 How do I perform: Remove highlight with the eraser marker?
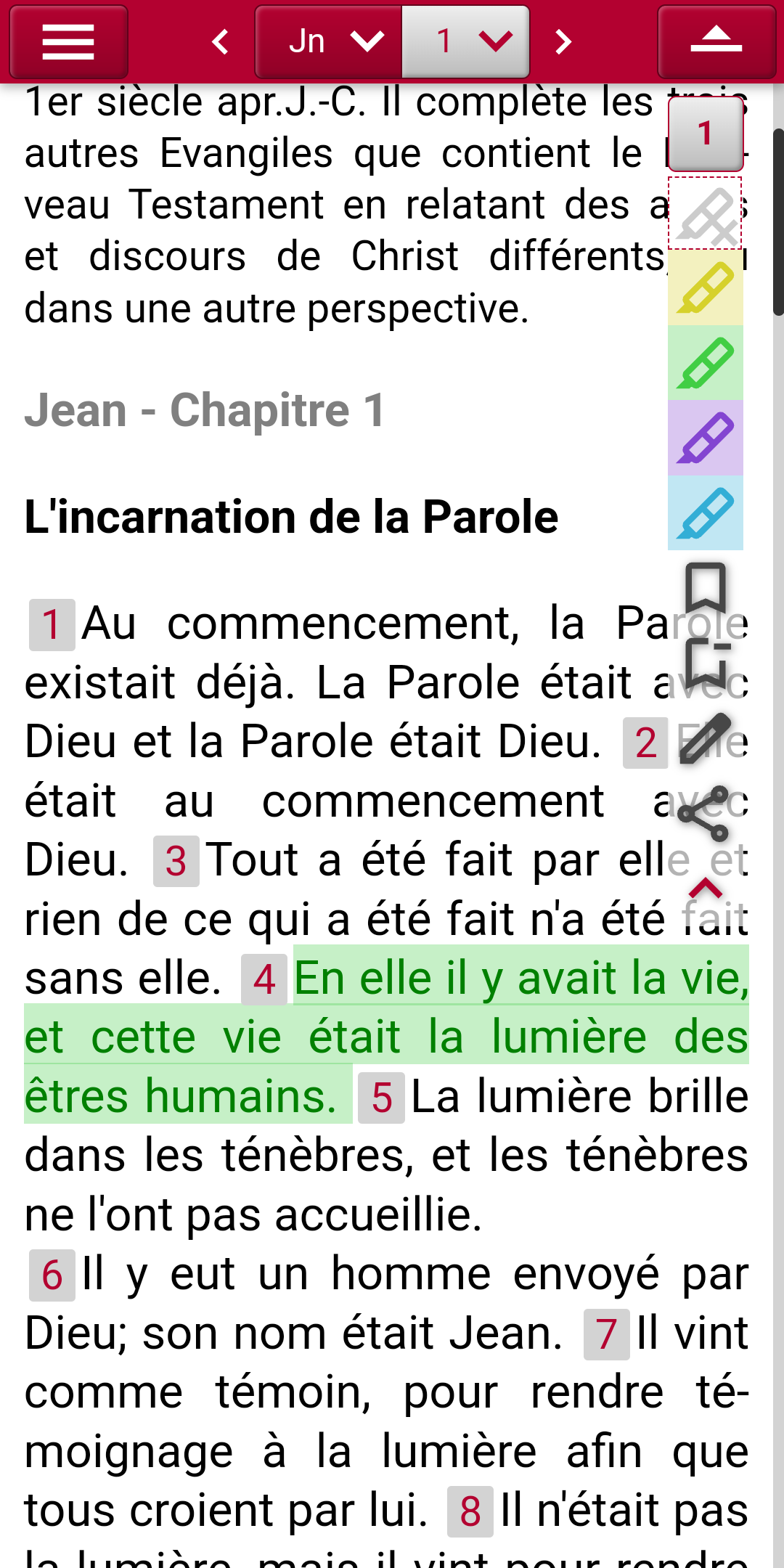pyautogui.click(x=706, y=213)
